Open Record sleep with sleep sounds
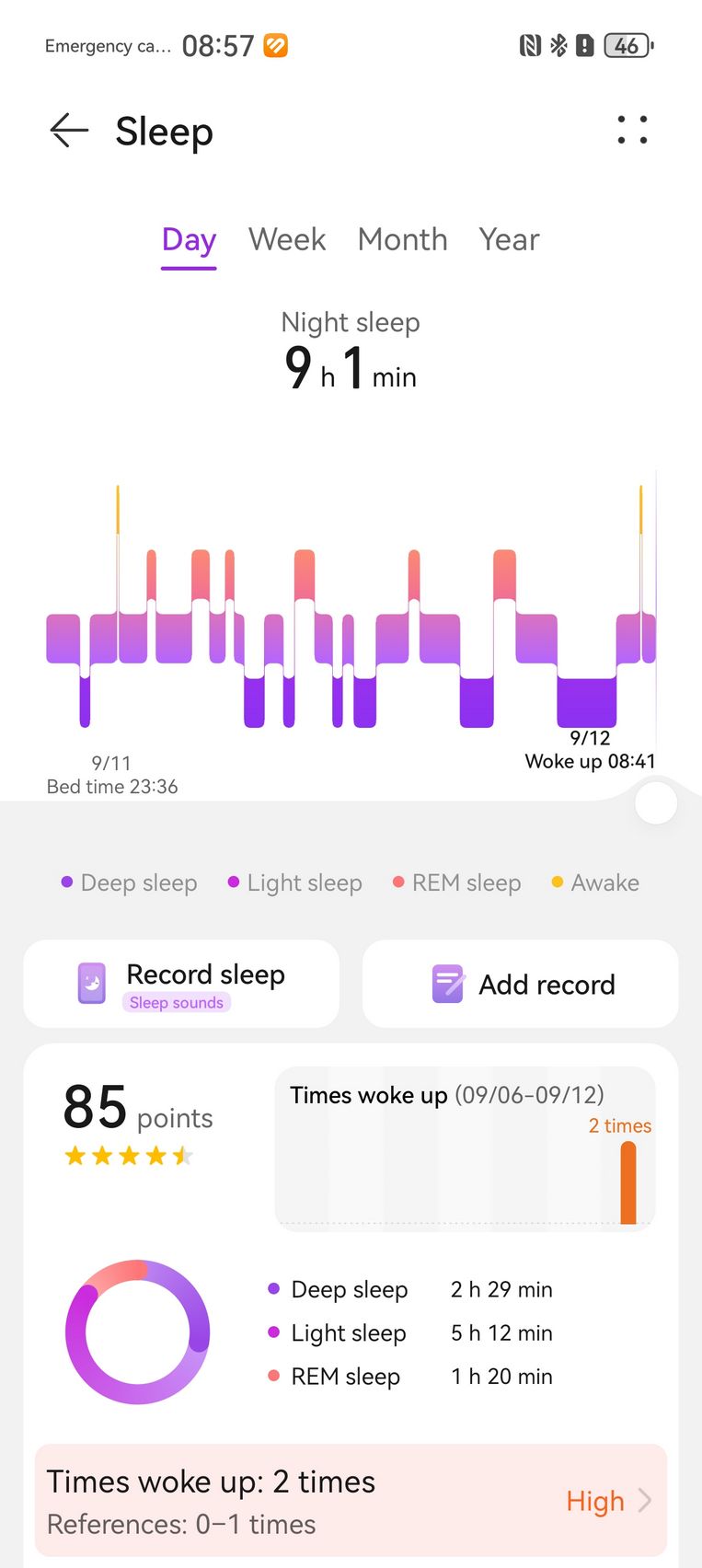Viewport: 702px width, 1568px height. tap(181, 984)
